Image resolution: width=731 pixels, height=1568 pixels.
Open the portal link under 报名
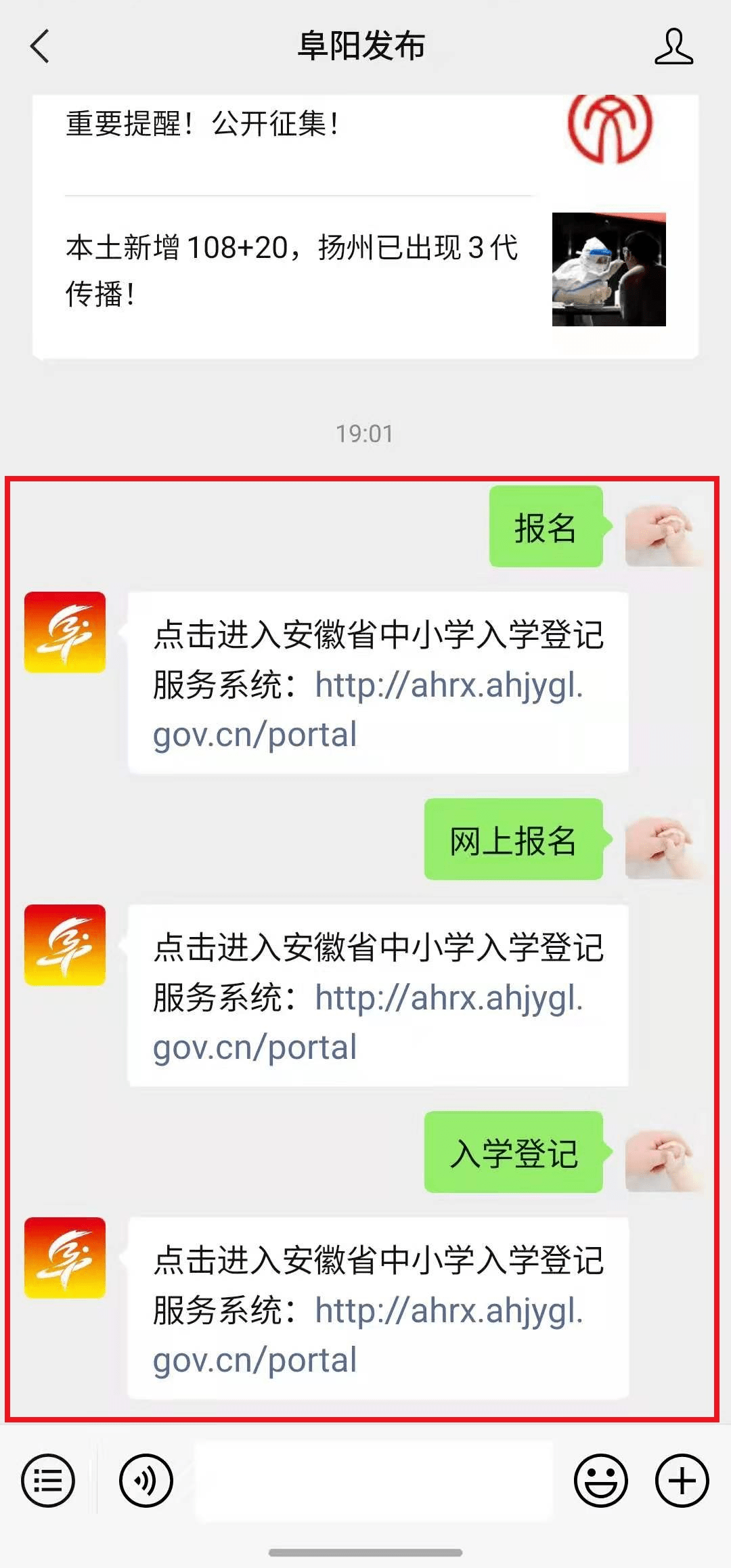(368, 710)
